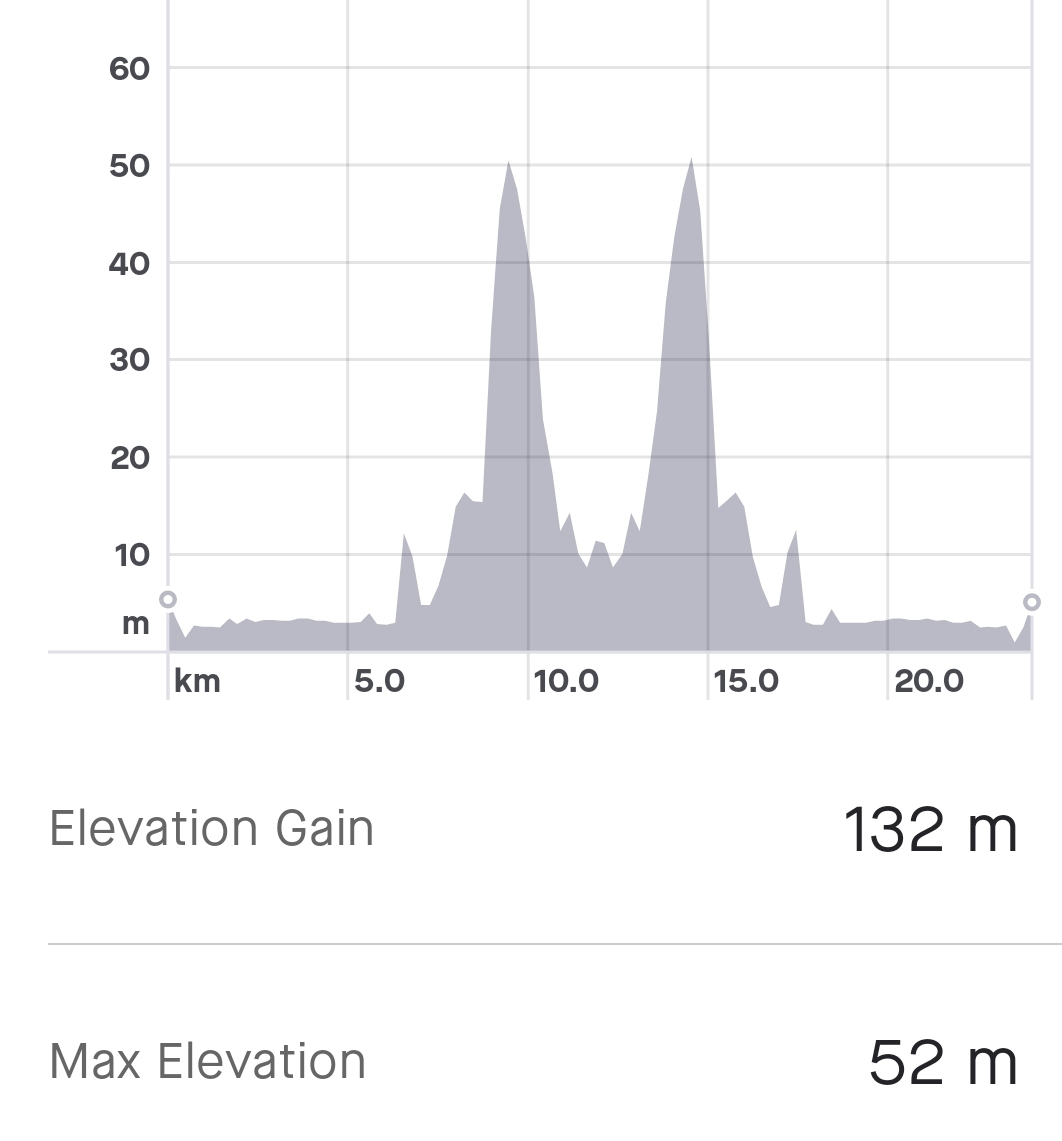Tap the start handle on elevation chart
The width and height of the screenshot is (1062, 1141).
168,600
